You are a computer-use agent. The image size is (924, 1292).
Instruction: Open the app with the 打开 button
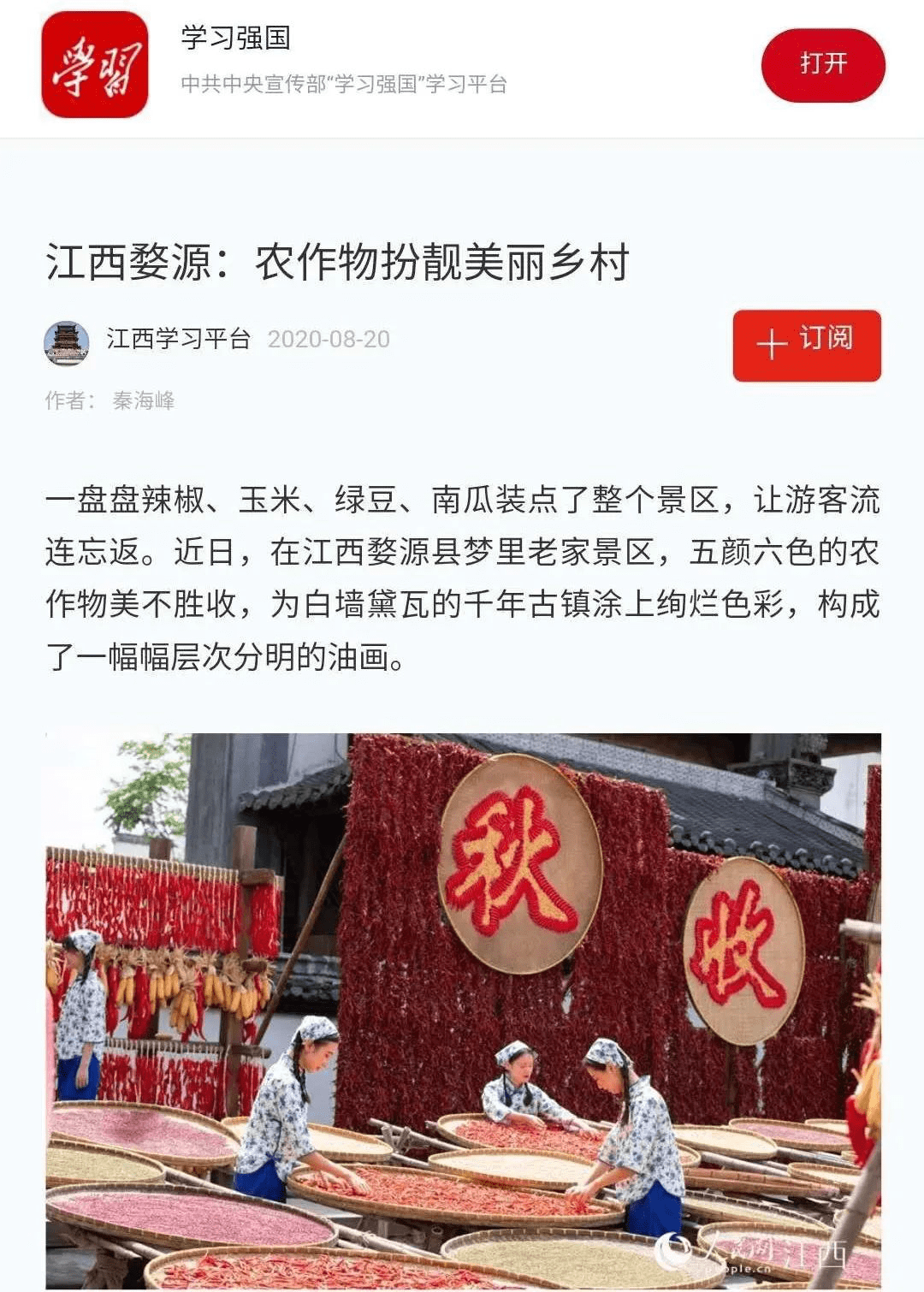[x=824, y=68]
